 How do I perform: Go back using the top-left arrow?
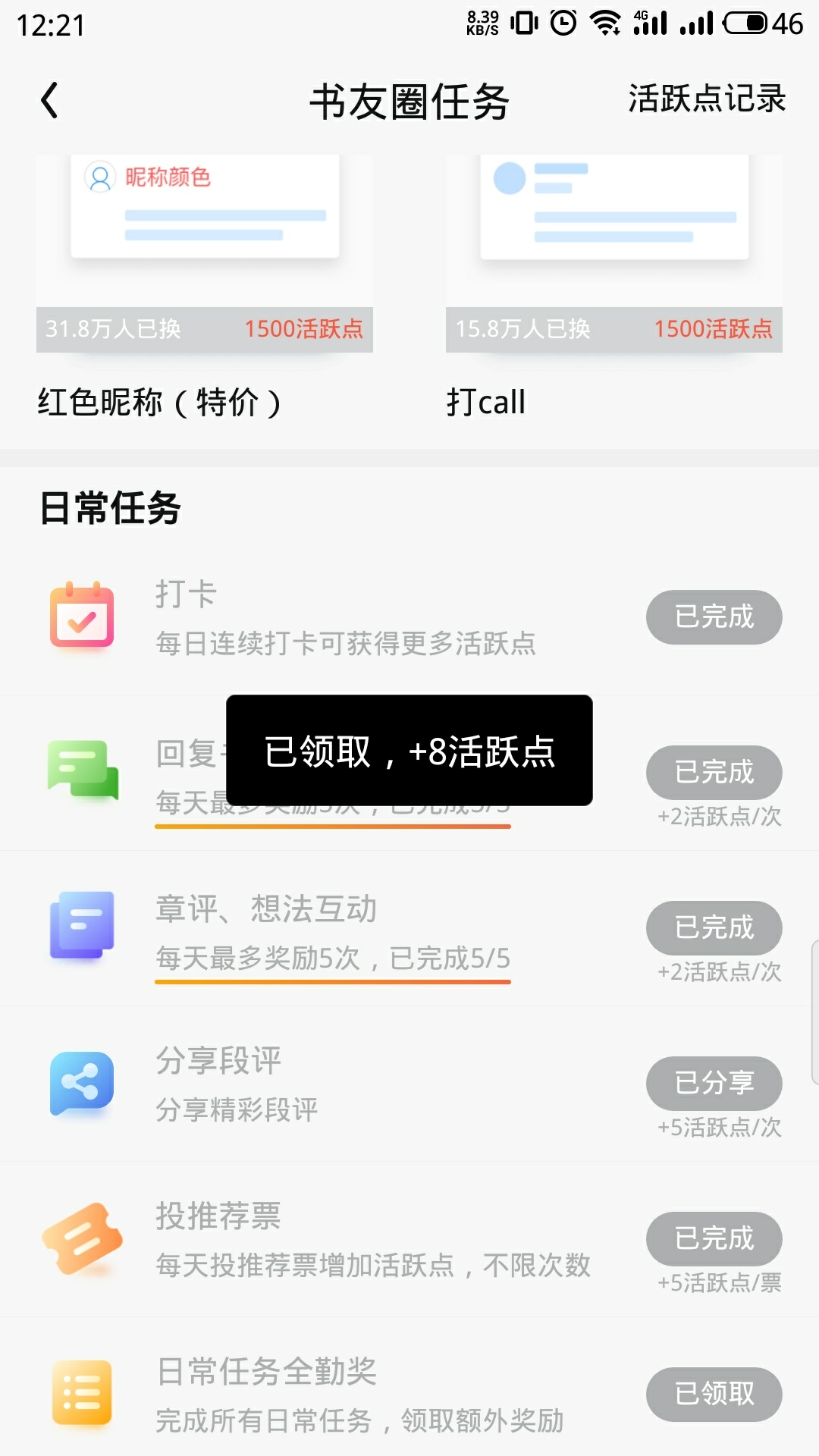49,100
